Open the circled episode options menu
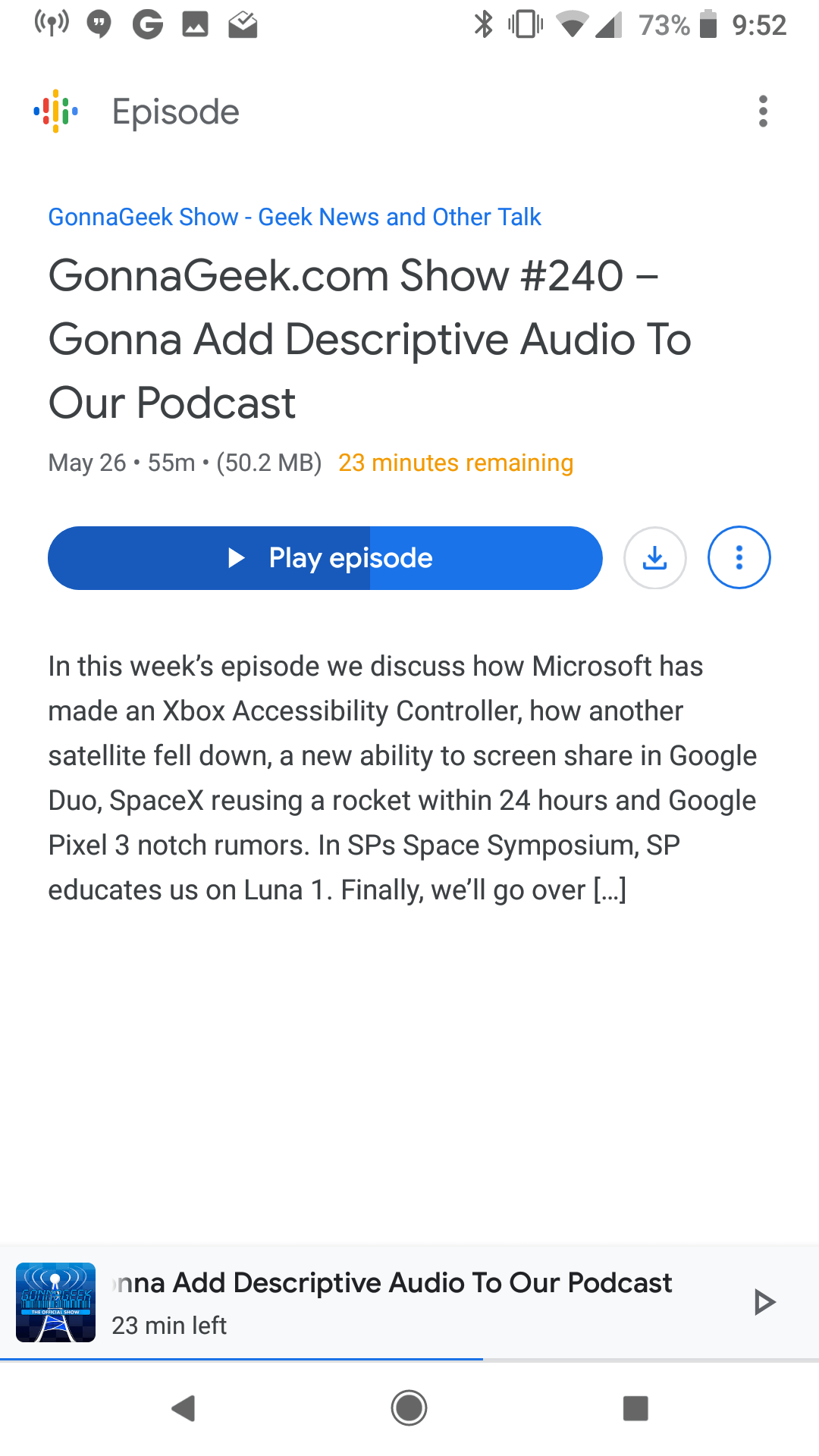Viewport: 819px width, 1456px height. pyautogui.click(x=739, y=558)
